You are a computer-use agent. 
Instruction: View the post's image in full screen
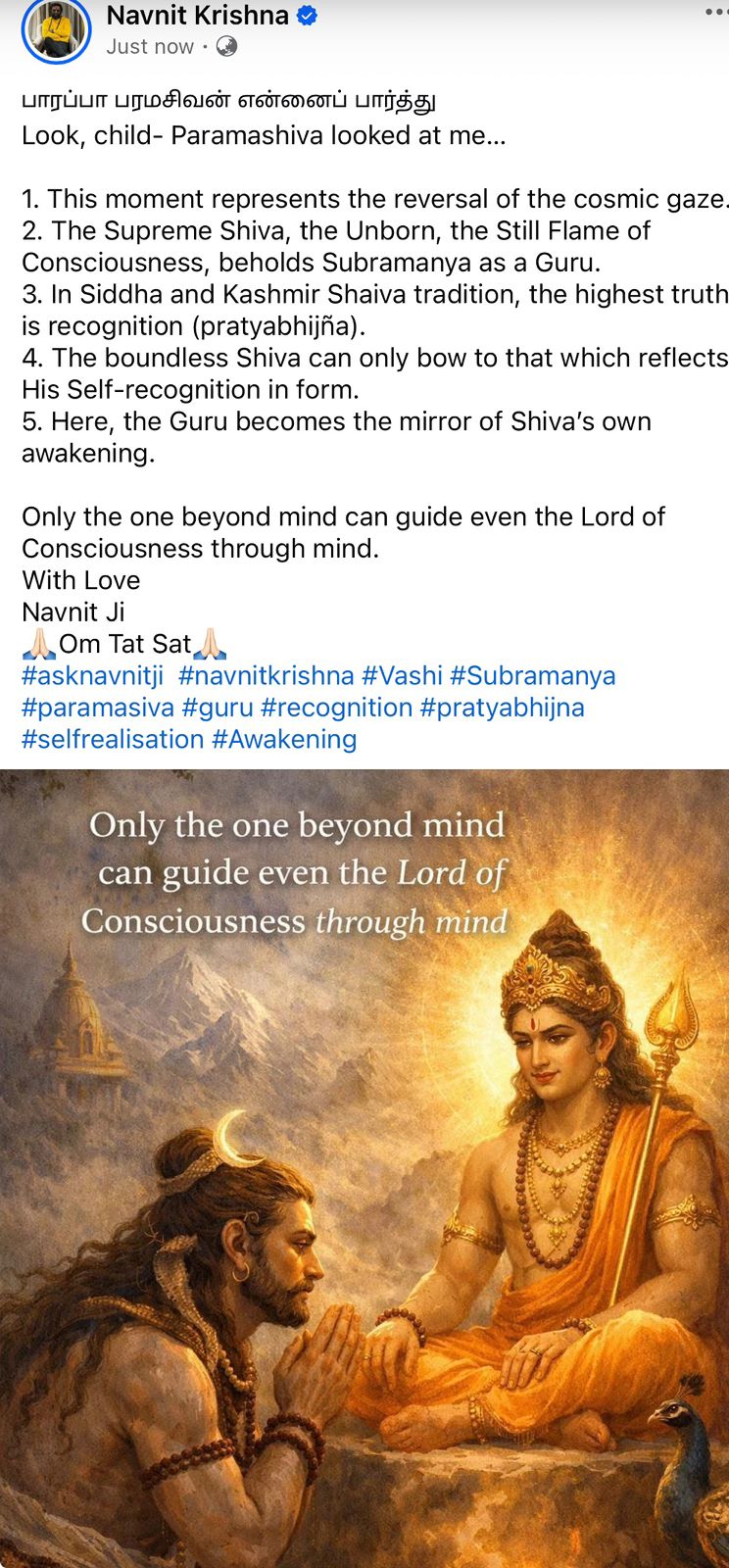tap(364, 1166)
